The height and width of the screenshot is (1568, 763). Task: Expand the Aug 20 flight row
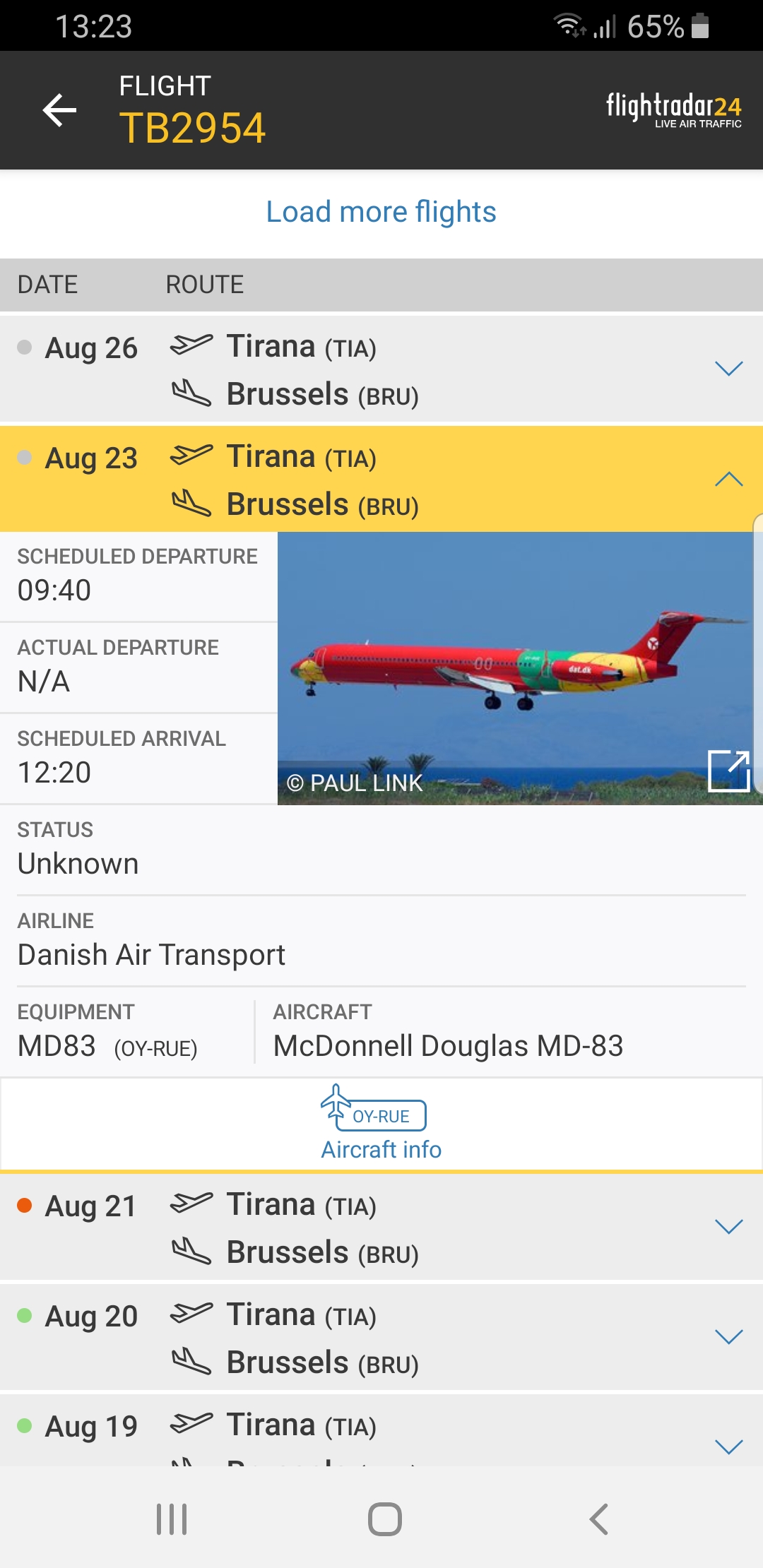click(x=728, y=1337)
